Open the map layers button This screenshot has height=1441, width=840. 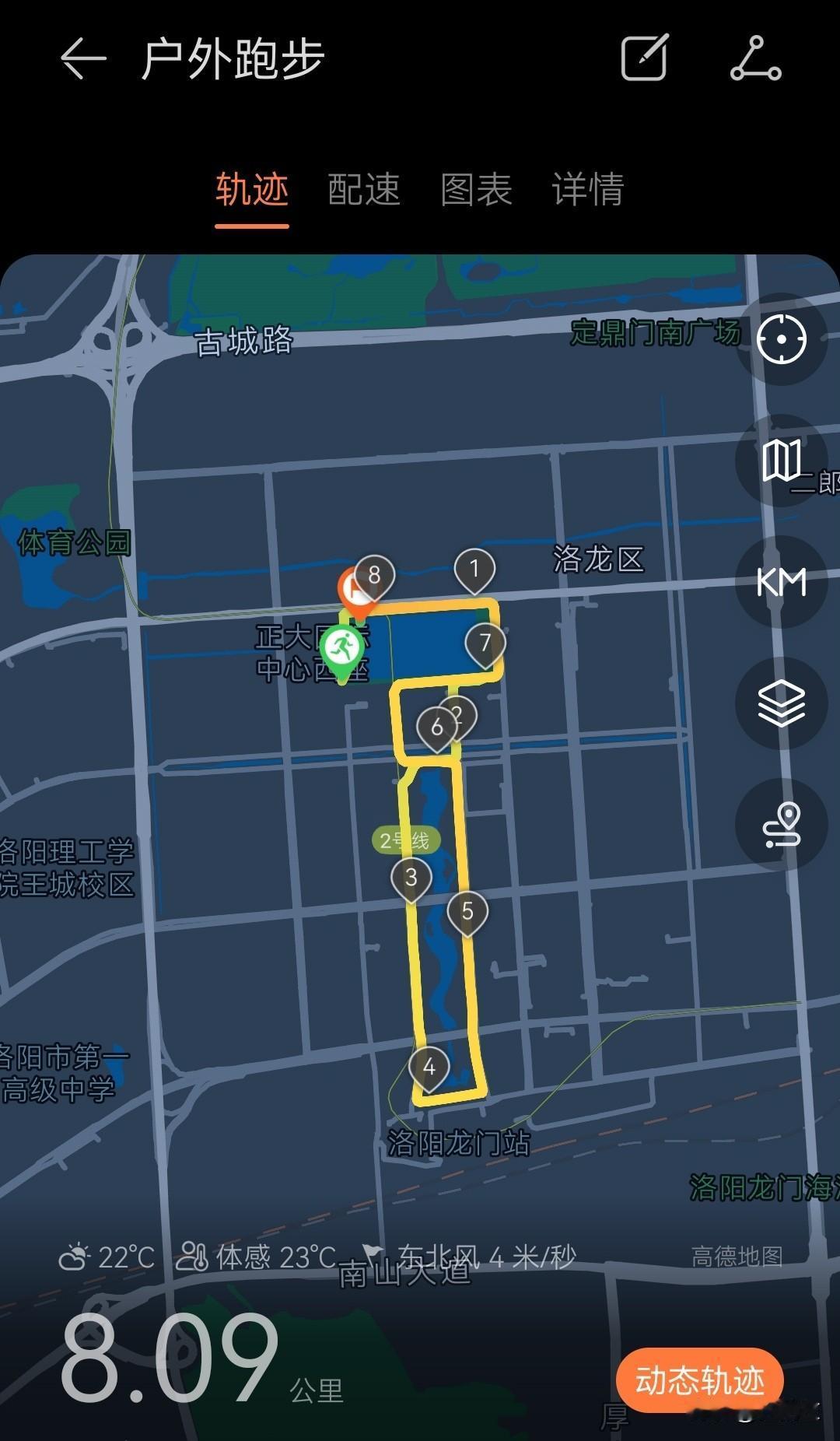coord(782,703)
